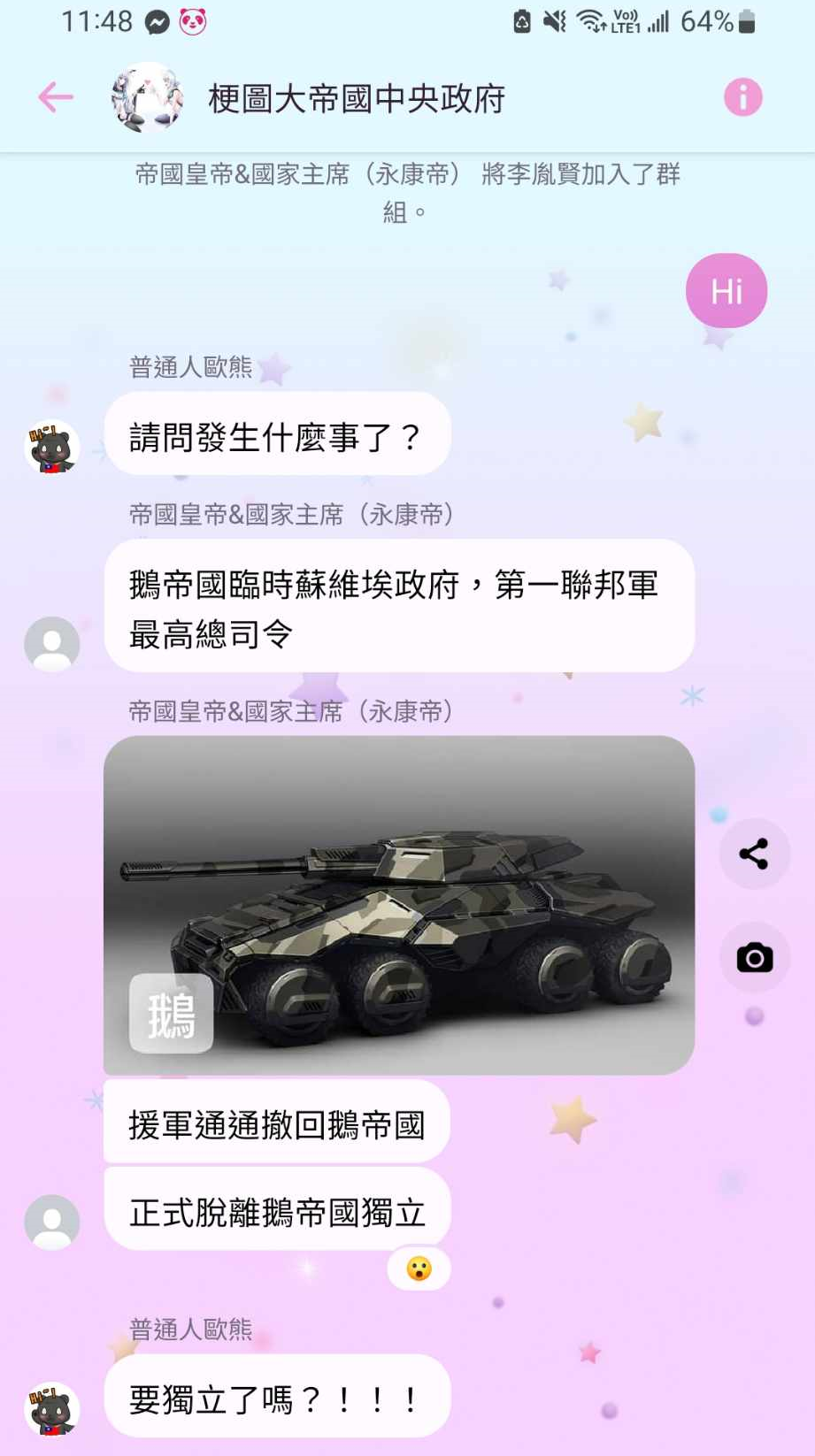
Task: Open the group info icon
Action: pyautogui.click(x=742, y=97)
